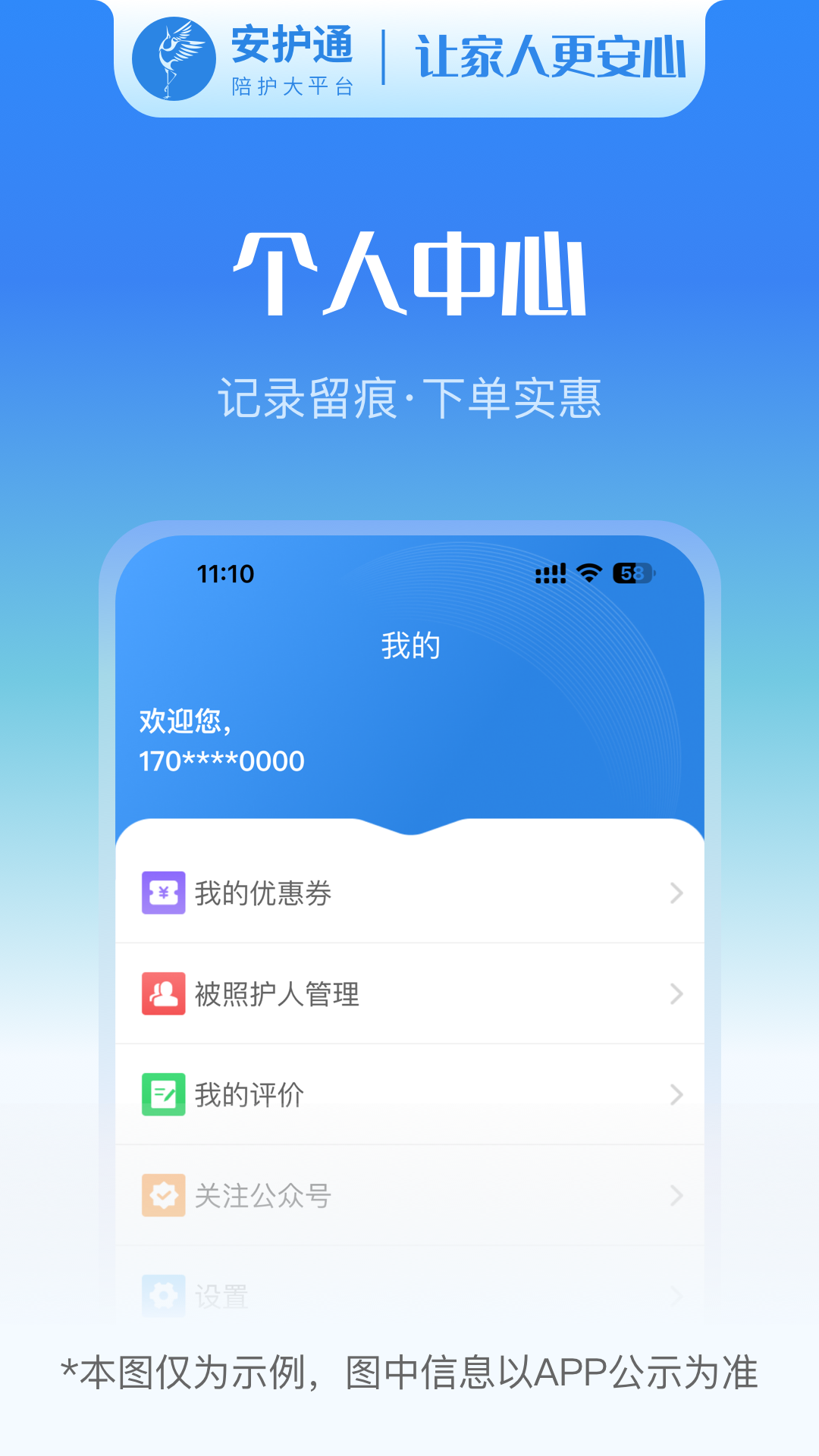Click the 安护通 hummingbird logo
This screenshot has width=819, height=1456.
(x=173, y=58)
